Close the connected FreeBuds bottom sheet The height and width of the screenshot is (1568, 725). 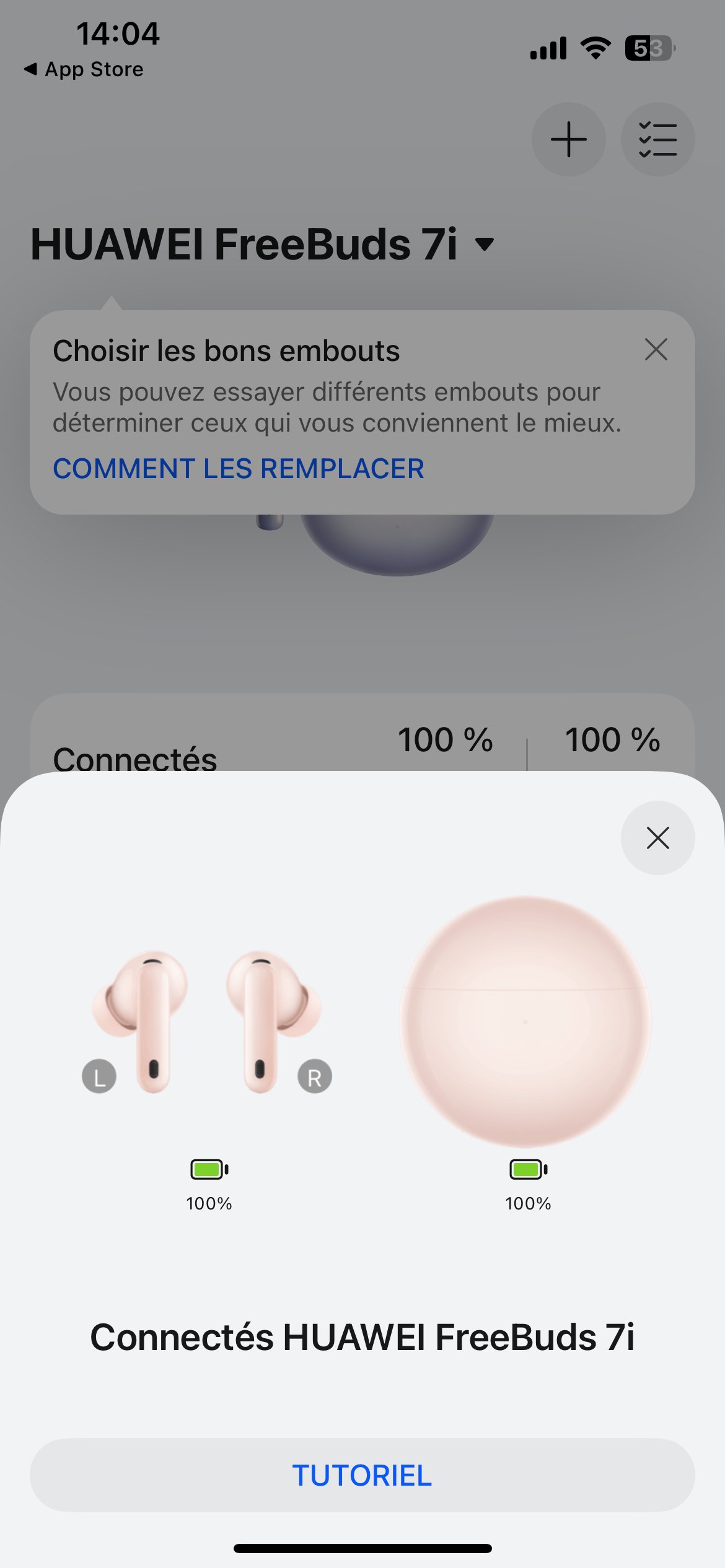click(657, 838)
